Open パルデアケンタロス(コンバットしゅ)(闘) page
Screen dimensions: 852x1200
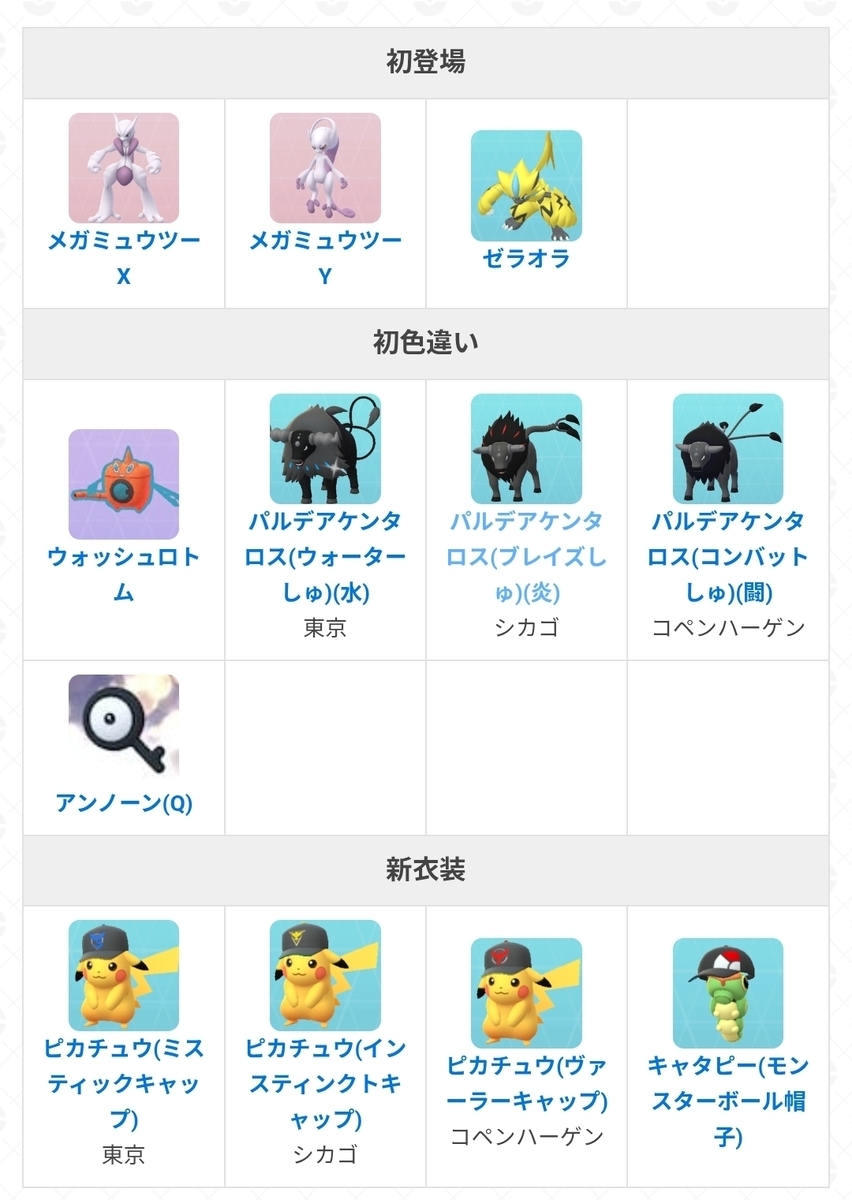(728, 557)
